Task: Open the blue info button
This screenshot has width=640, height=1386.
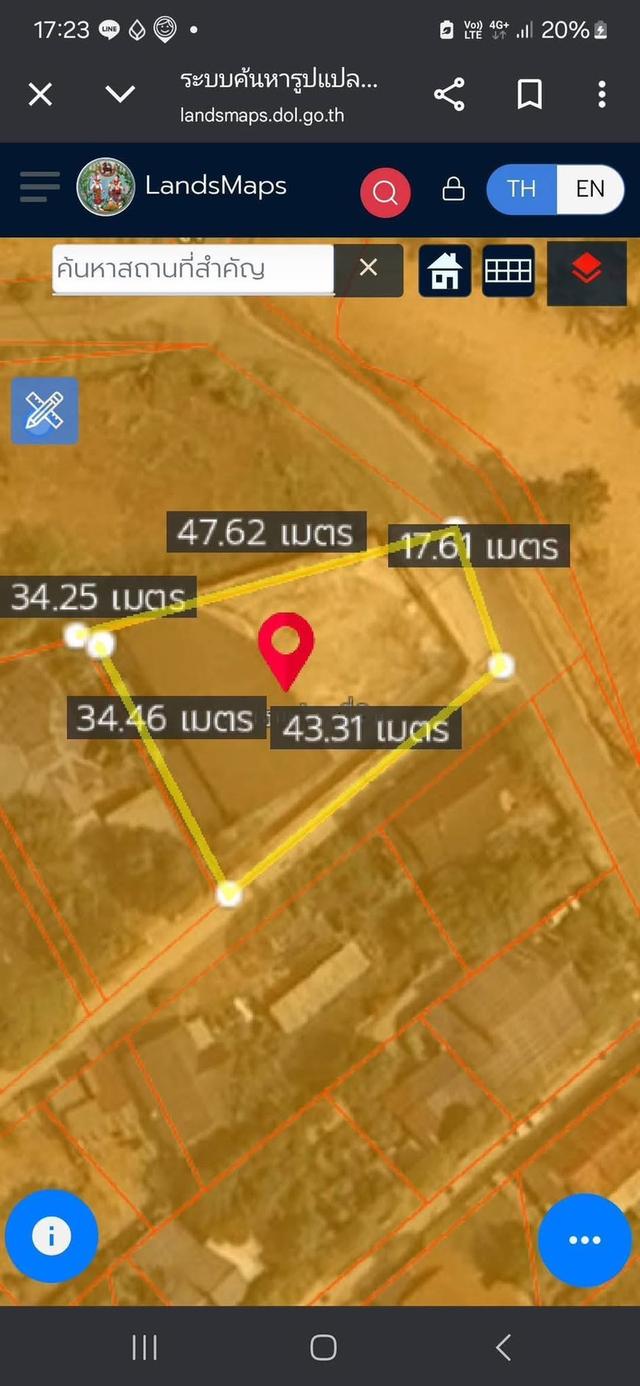Action: (x=51, y=1237)
